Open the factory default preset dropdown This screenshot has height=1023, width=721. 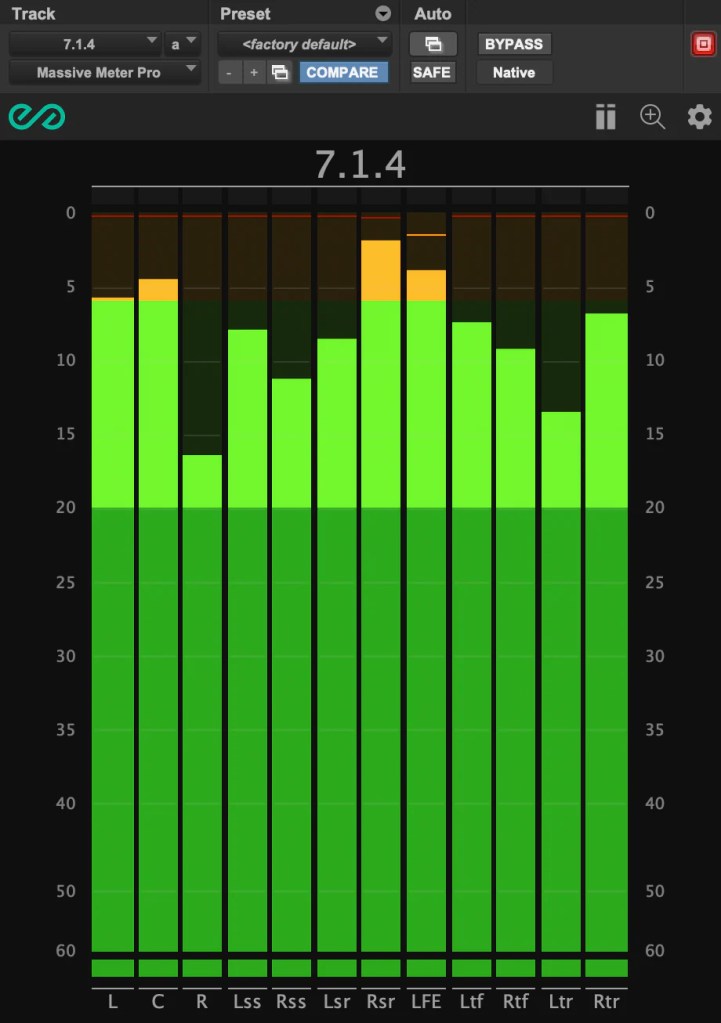[x=303, y=44]
